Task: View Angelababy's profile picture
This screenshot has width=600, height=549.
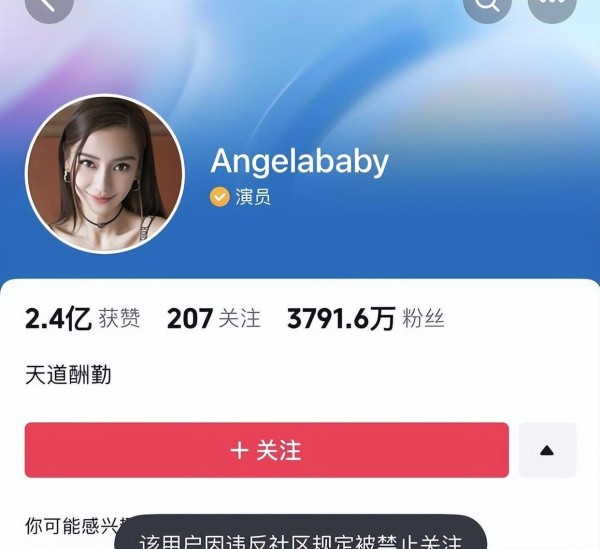Action: (105, 174)
